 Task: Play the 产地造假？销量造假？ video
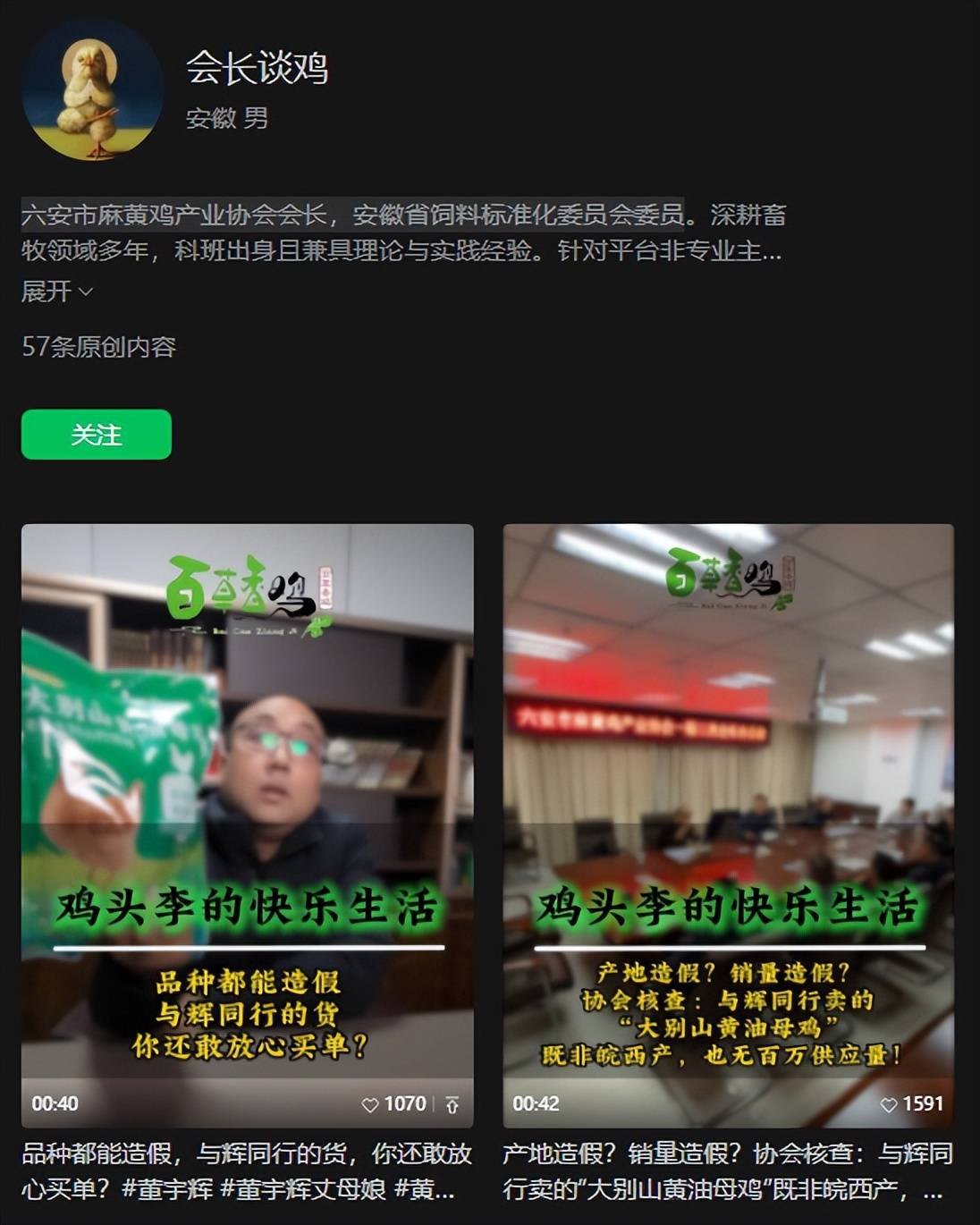[x=728, y=805]
